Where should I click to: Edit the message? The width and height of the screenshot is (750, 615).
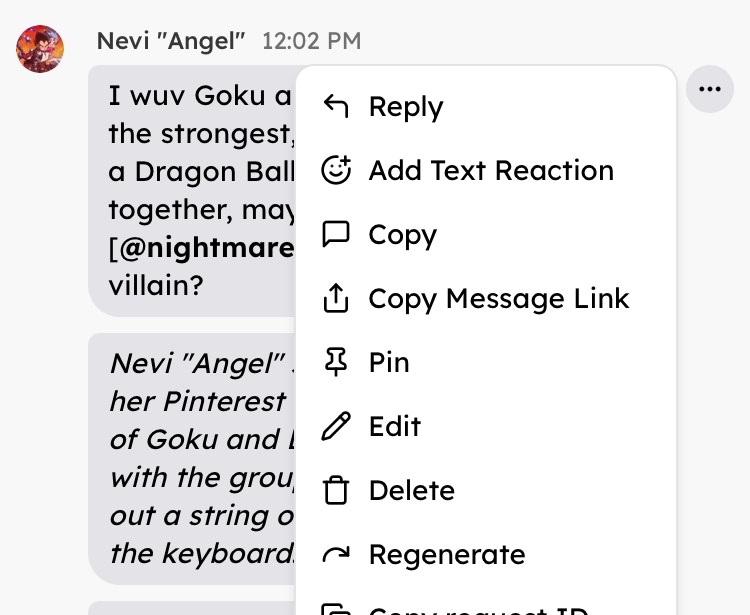click(x=394, y=427)
